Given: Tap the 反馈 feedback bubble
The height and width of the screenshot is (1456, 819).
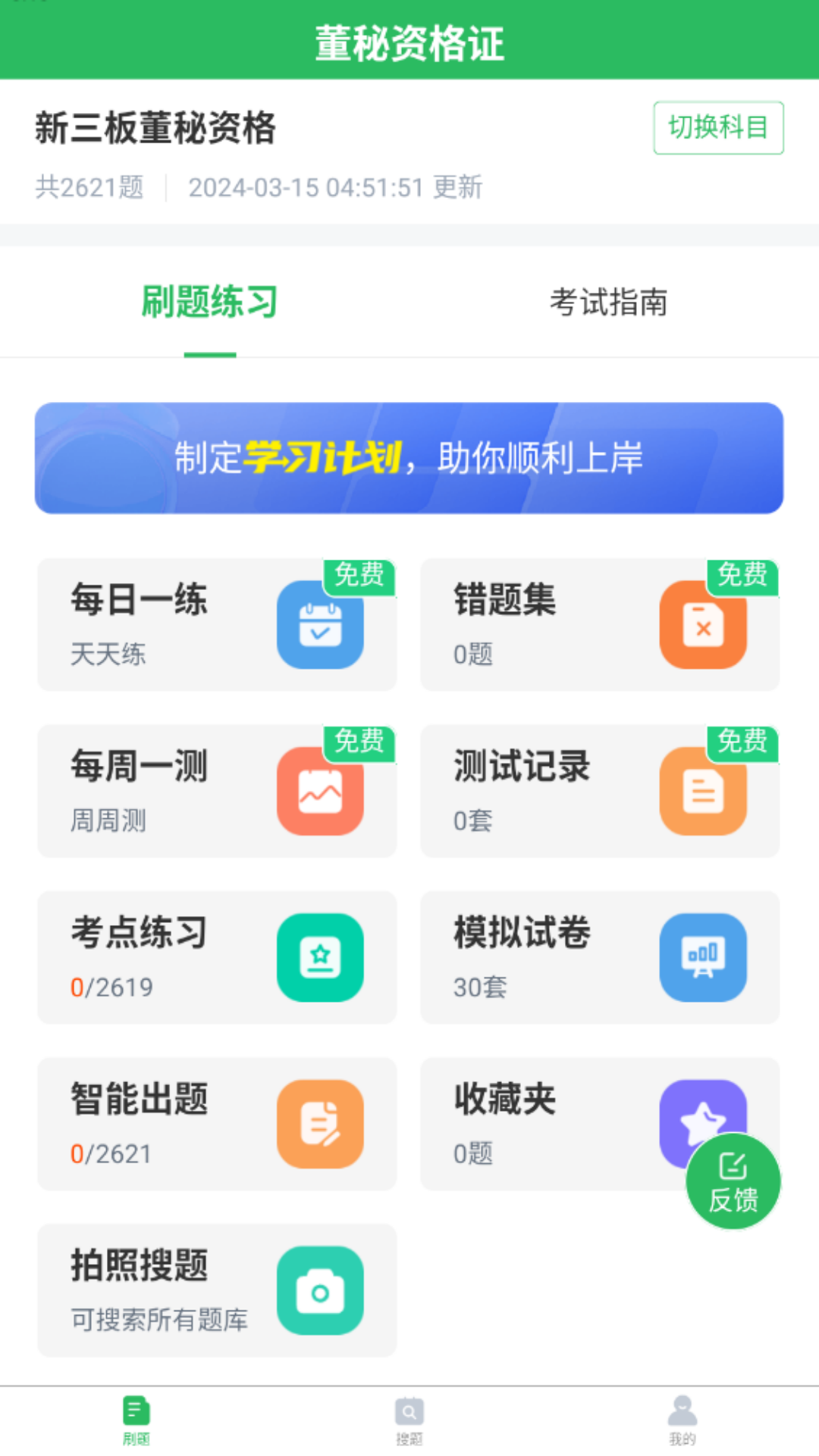Looking at the screenshot, I should 732,1180.
